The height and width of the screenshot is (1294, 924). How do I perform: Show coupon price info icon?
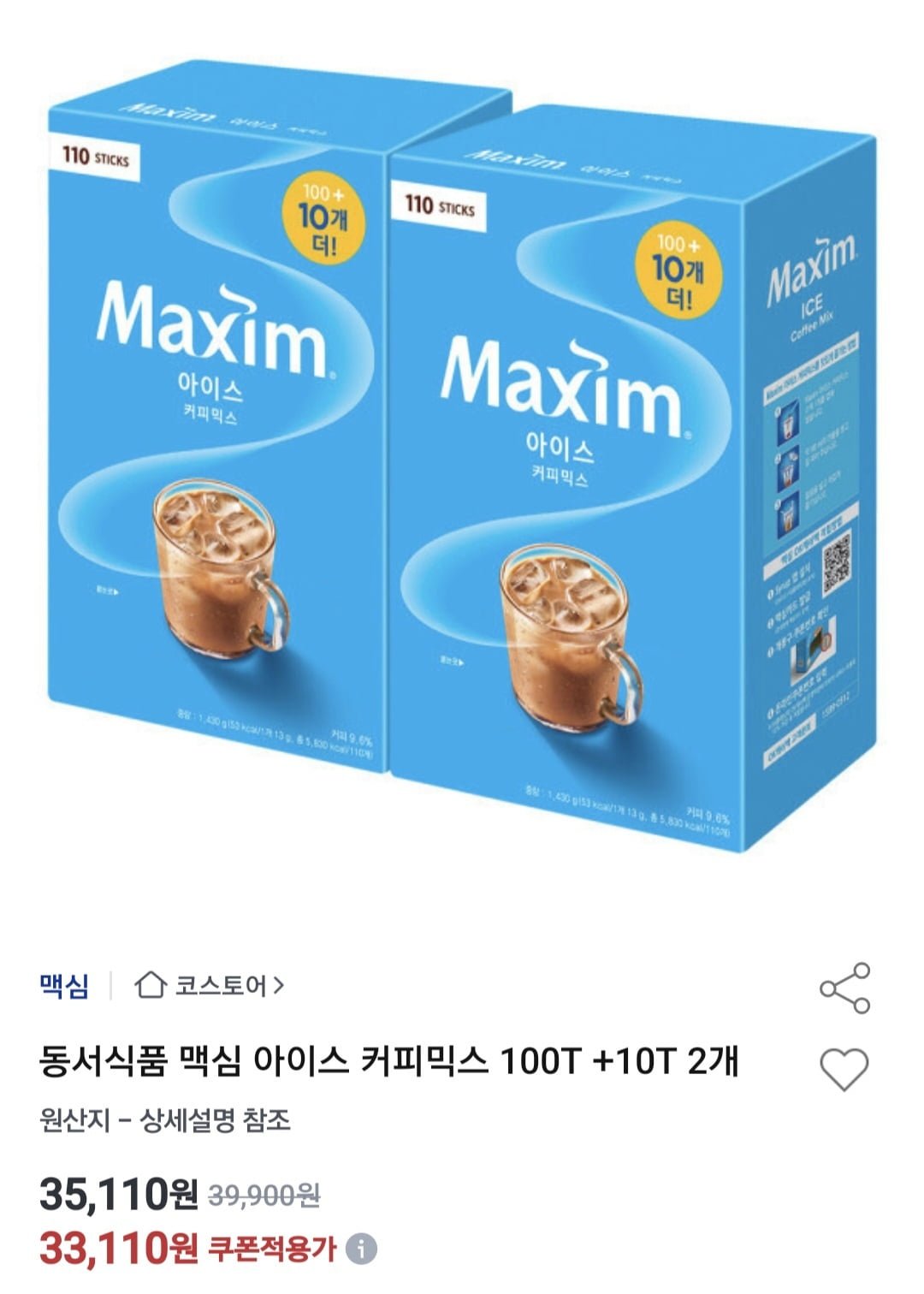[x=361, y=1249]
